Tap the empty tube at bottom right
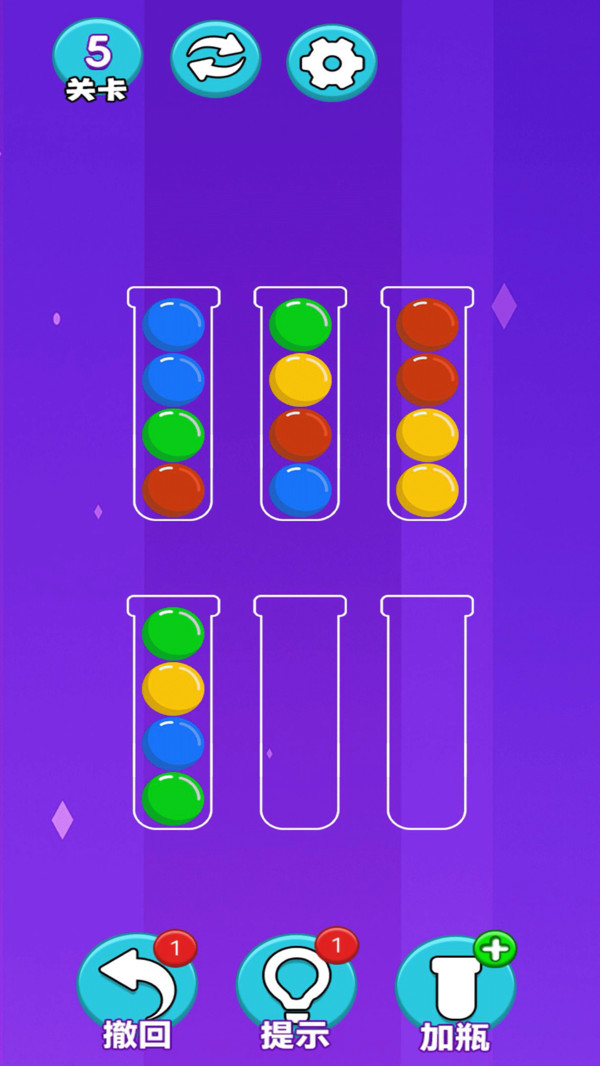The width and height of the screenshot is (600, 1066). [x=427, y=713]
